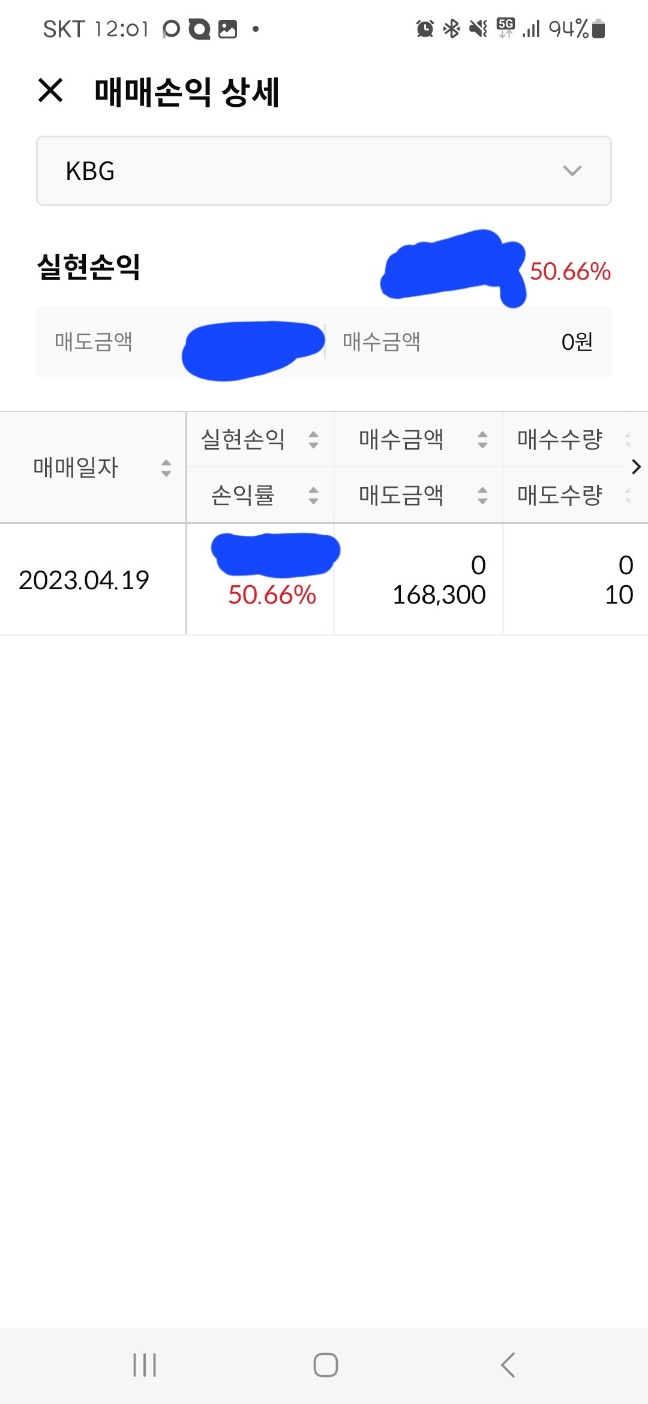648x1404 pixels.
Task: Close the 매매손익 상세 screen
Action: pyautogui.click(x=50, y=91)
